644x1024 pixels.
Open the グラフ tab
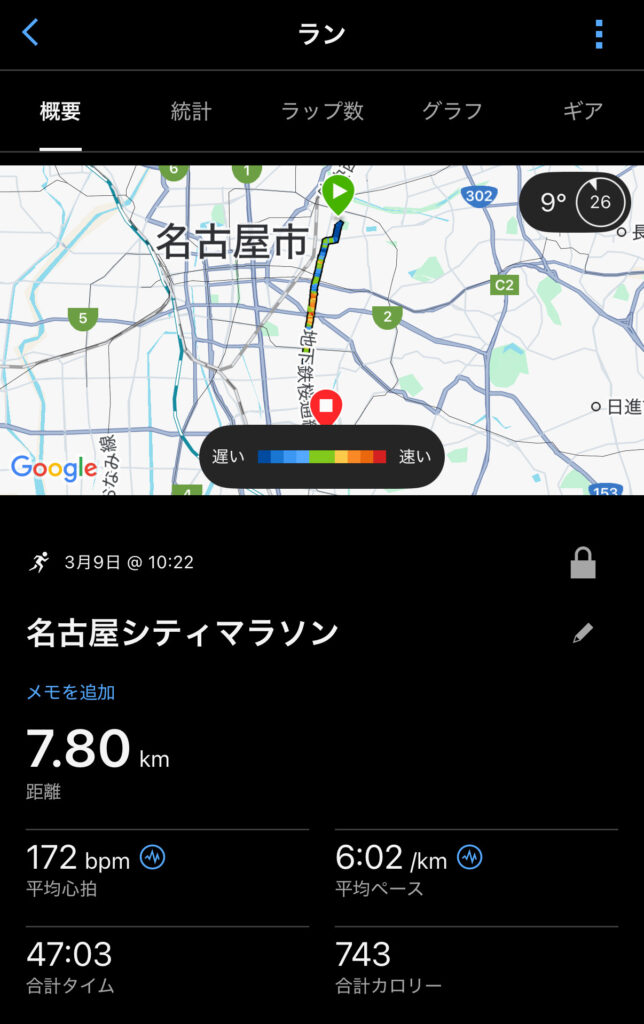point(452,111)
